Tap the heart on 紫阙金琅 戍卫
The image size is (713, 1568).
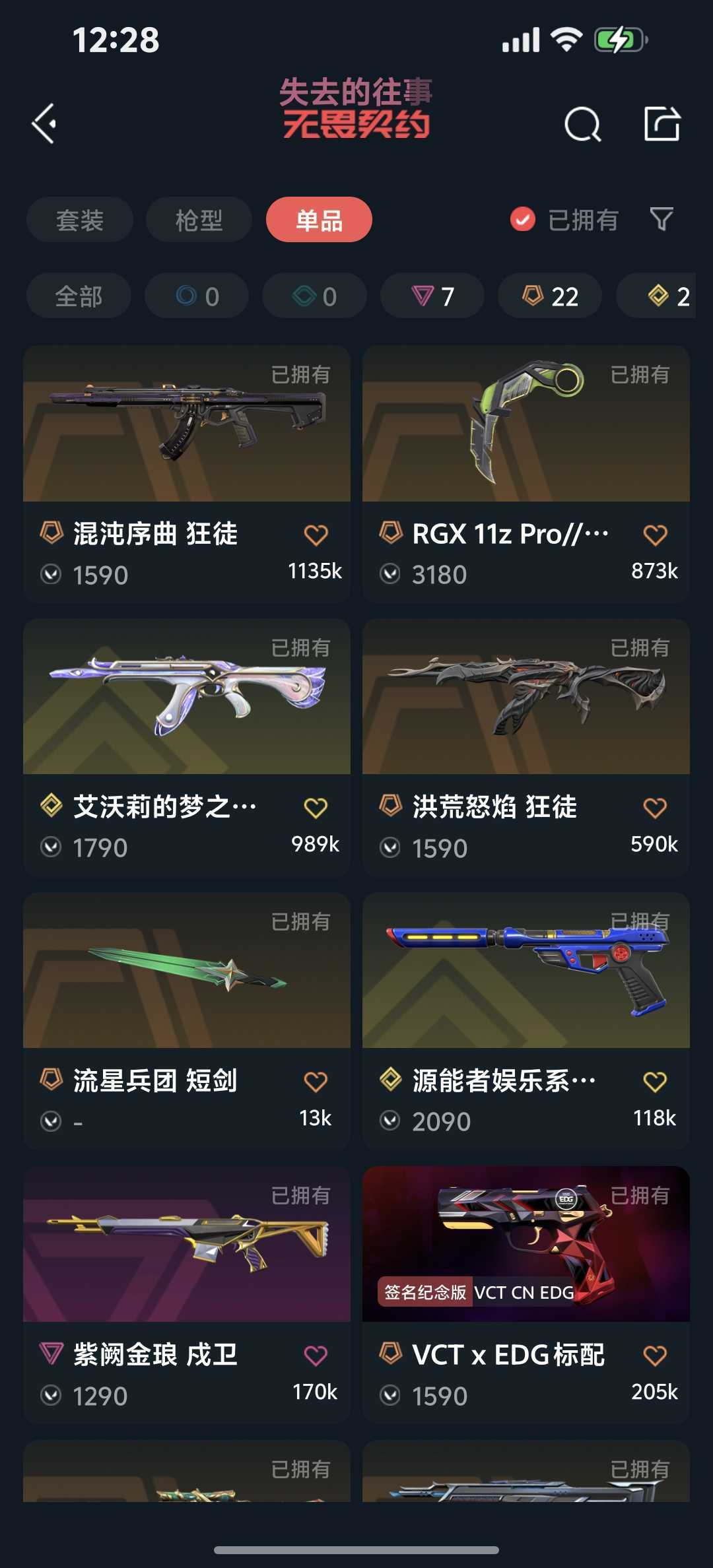(316, 1356)
